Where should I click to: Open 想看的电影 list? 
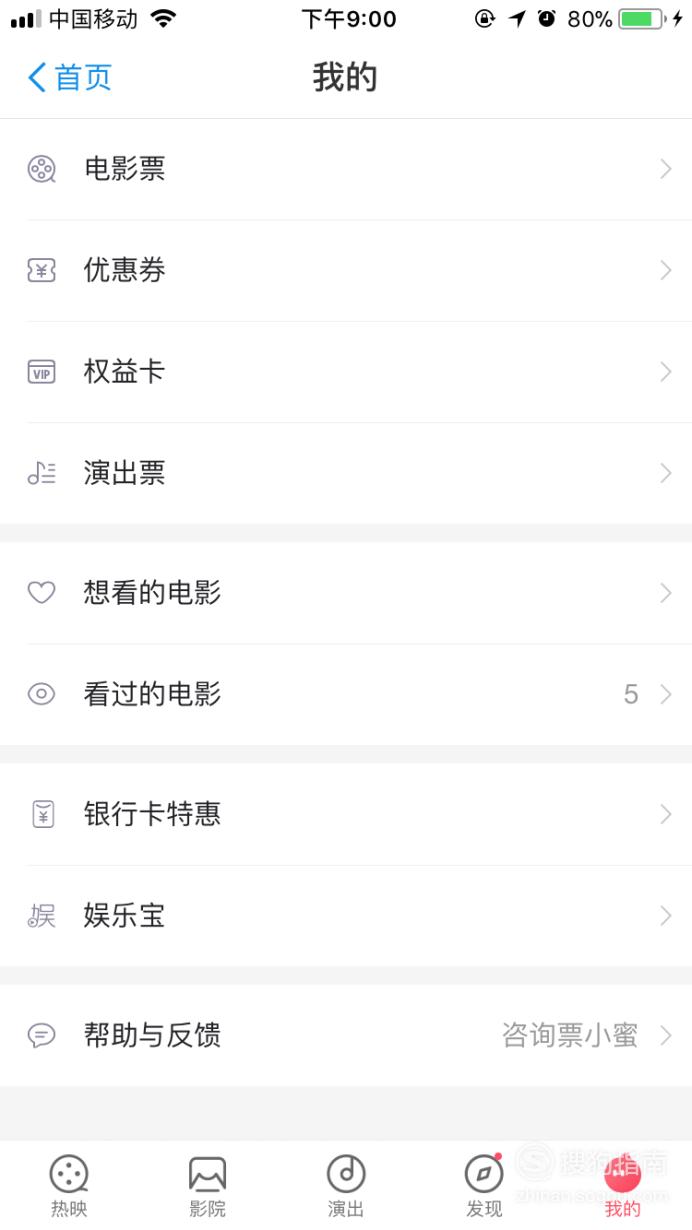[346, 593]
